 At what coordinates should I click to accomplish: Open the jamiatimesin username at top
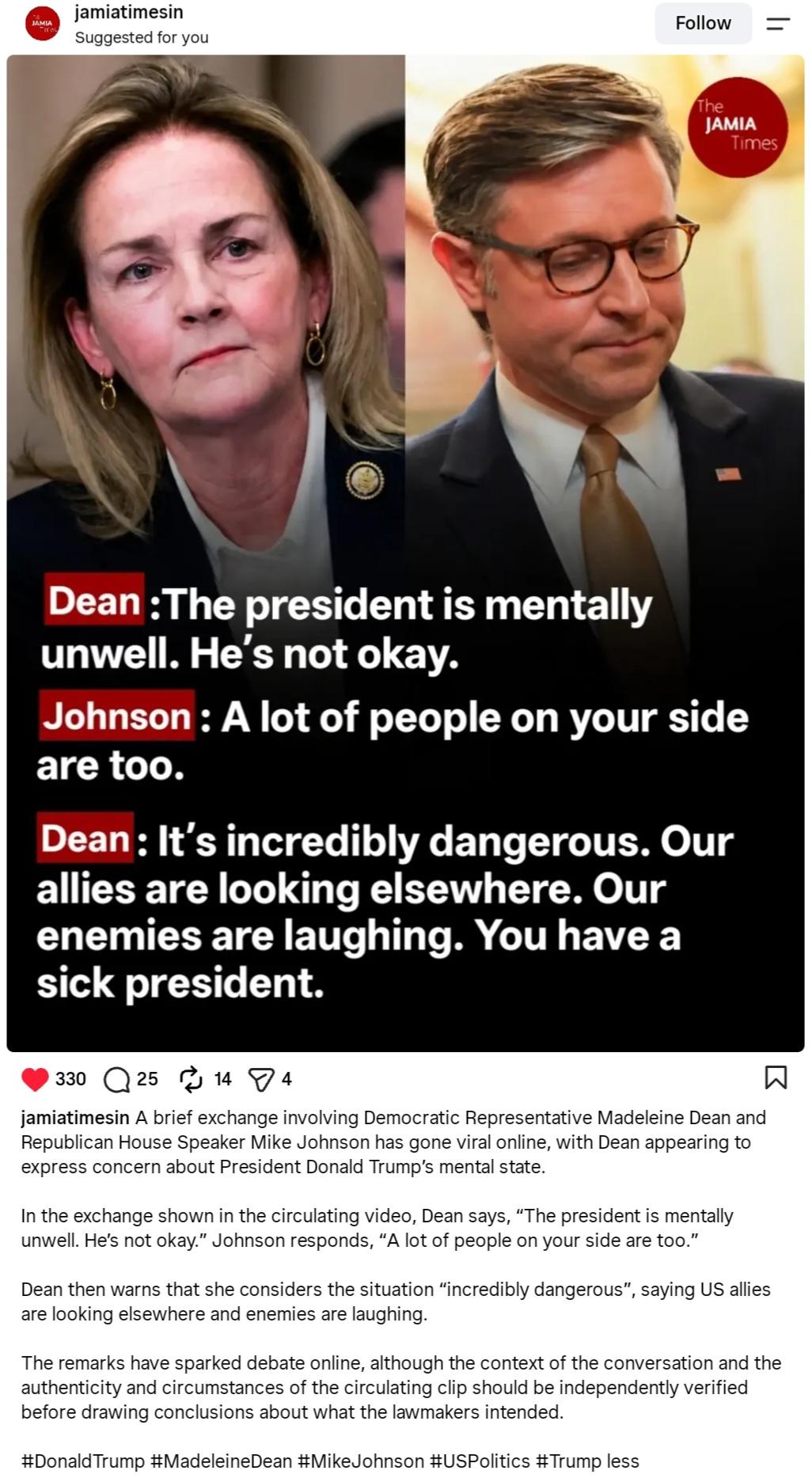(x=129, y=12)
